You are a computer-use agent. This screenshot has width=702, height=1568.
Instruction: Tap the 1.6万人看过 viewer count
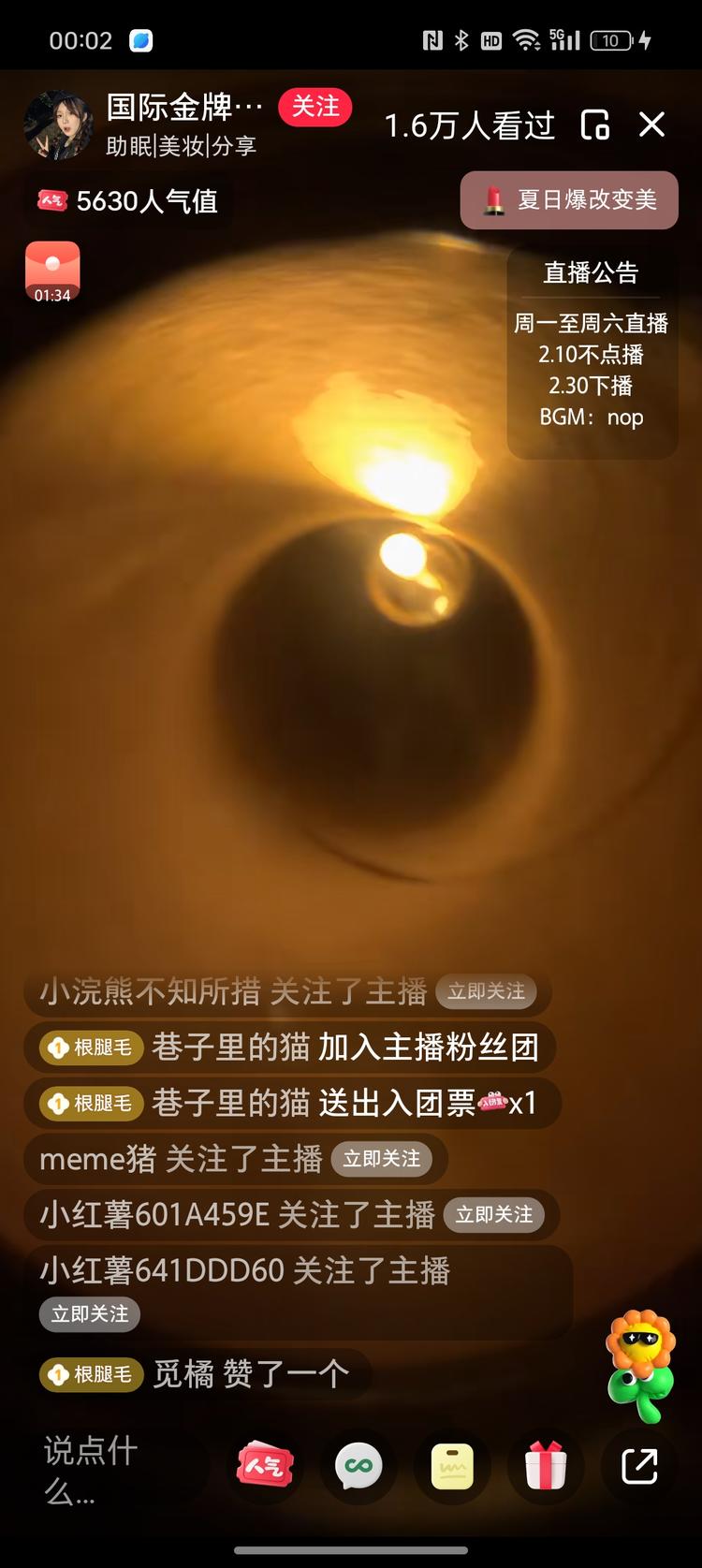(x=470, y=125)
